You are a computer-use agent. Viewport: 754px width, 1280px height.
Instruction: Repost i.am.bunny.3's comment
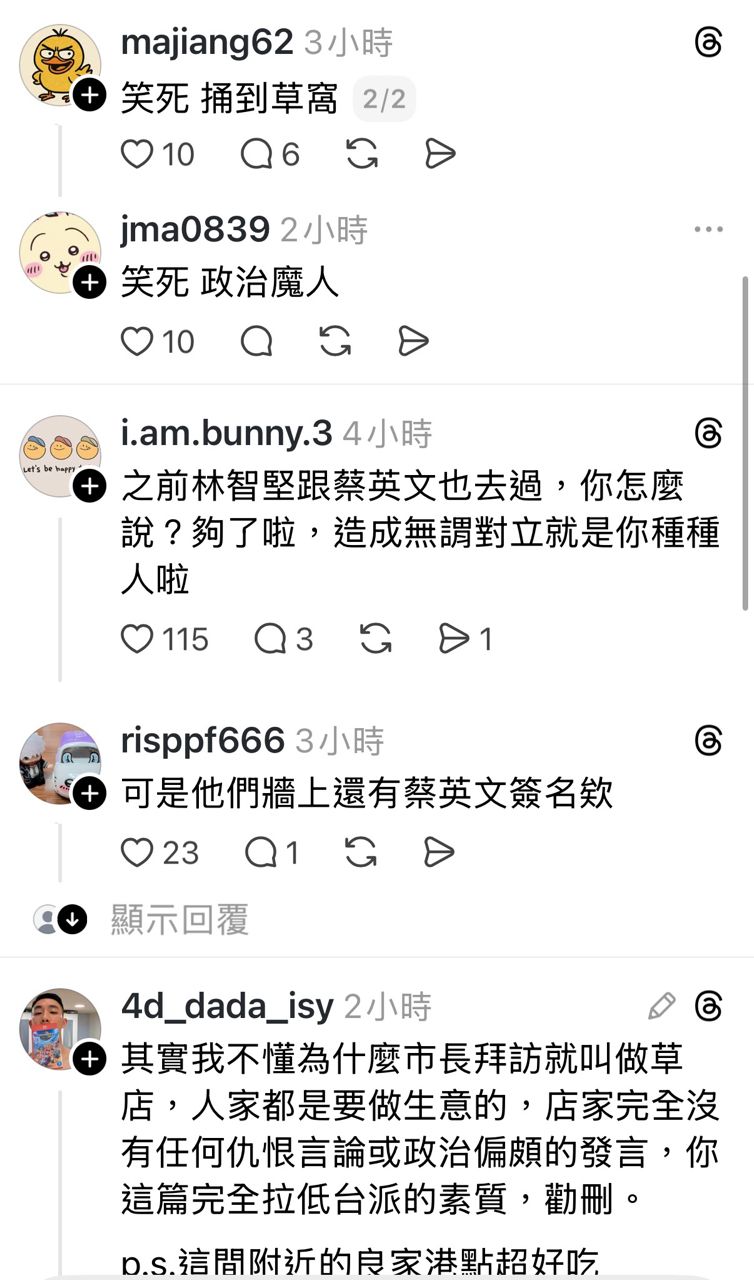(x=375, y=639)
